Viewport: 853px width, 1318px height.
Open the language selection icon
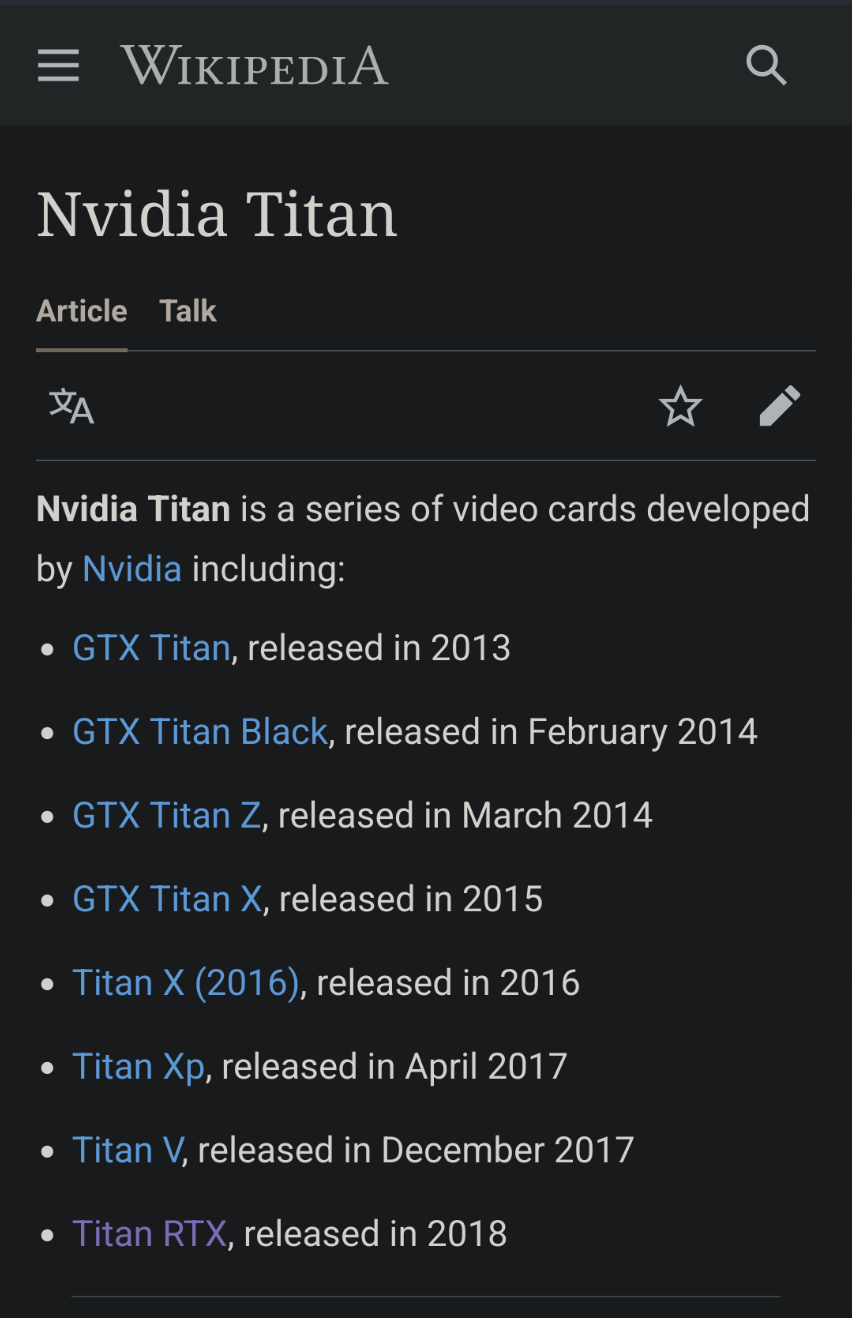pos(71,406)
